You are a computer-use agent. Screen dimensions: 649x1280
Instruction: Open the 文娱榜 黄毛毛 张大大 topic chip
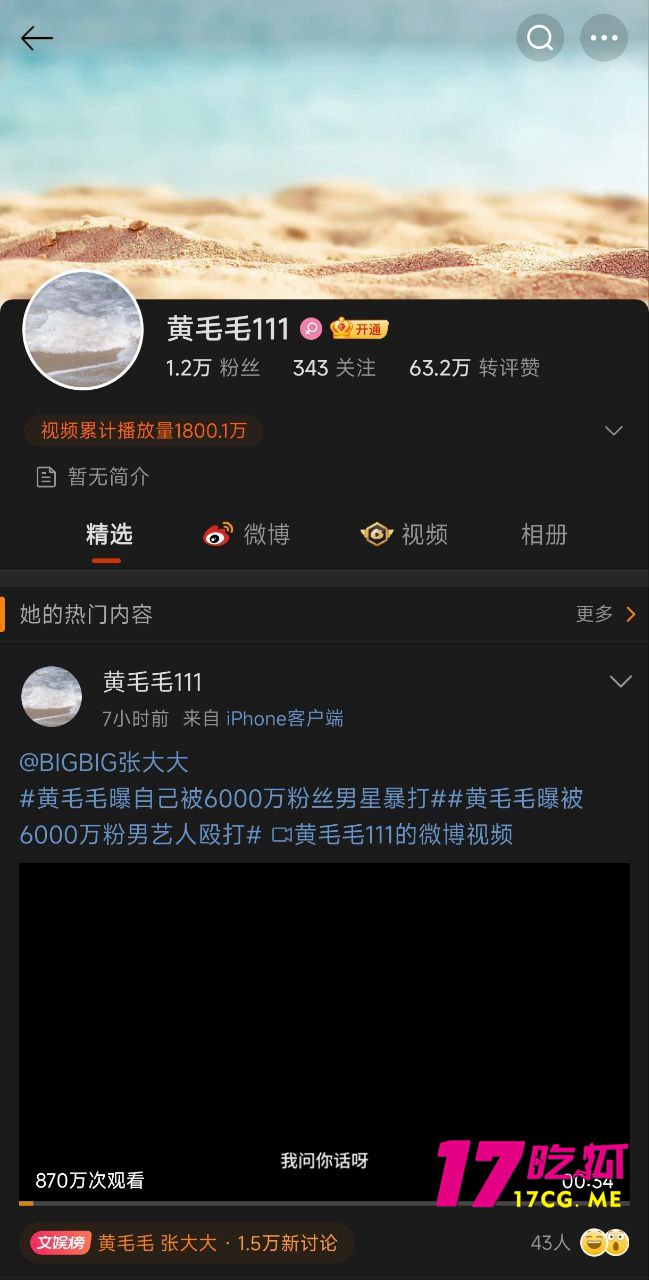186,1243
